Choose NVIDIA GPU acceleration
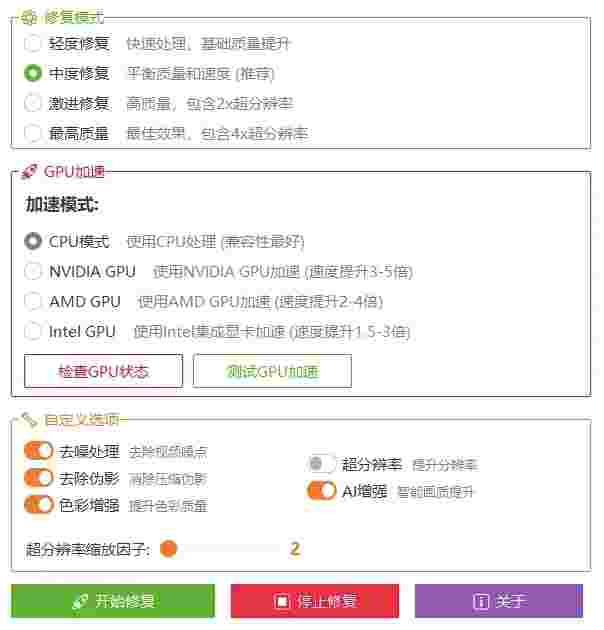This screenshot has width=604, height=630. (x=33, y=271)
